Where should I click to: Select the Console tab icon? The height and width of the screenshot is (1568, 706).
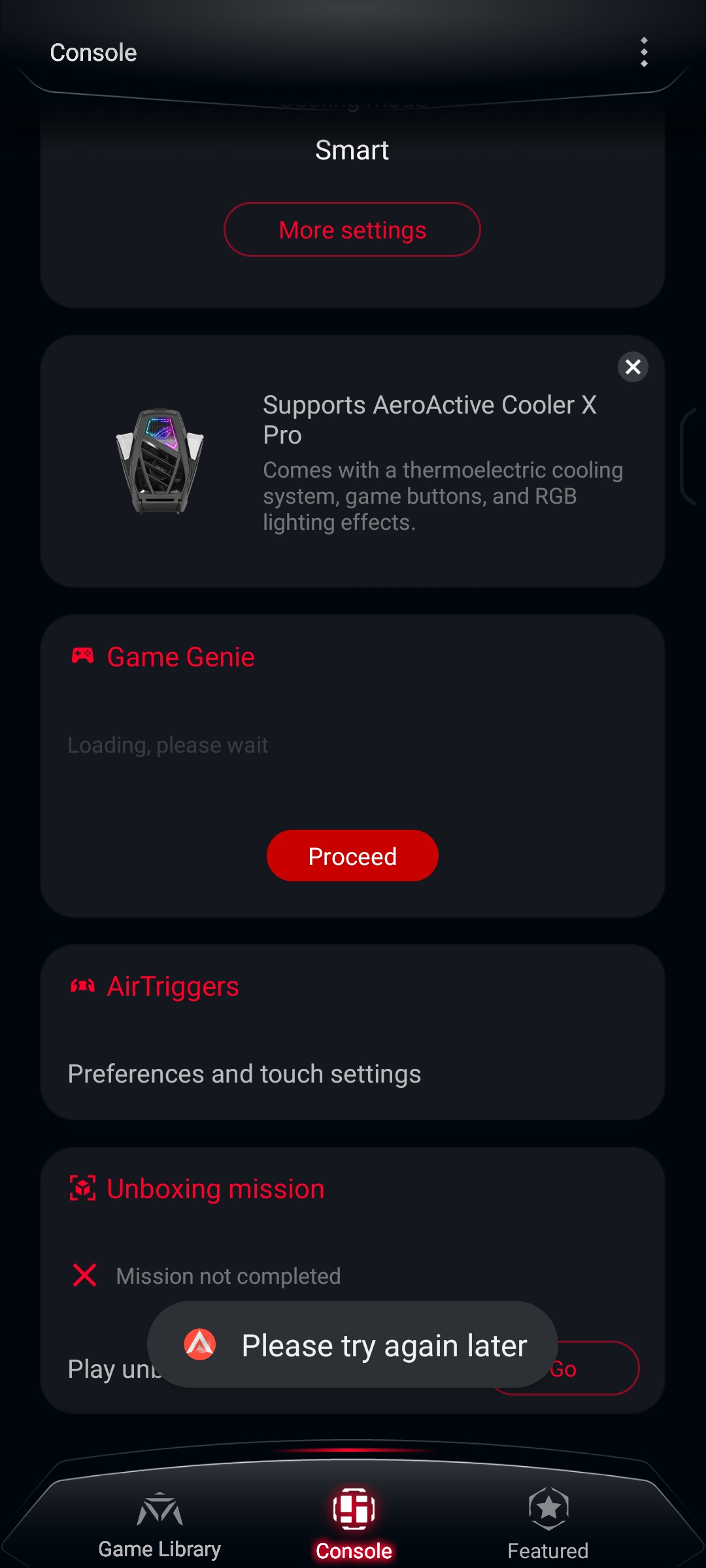point(352,1509)
